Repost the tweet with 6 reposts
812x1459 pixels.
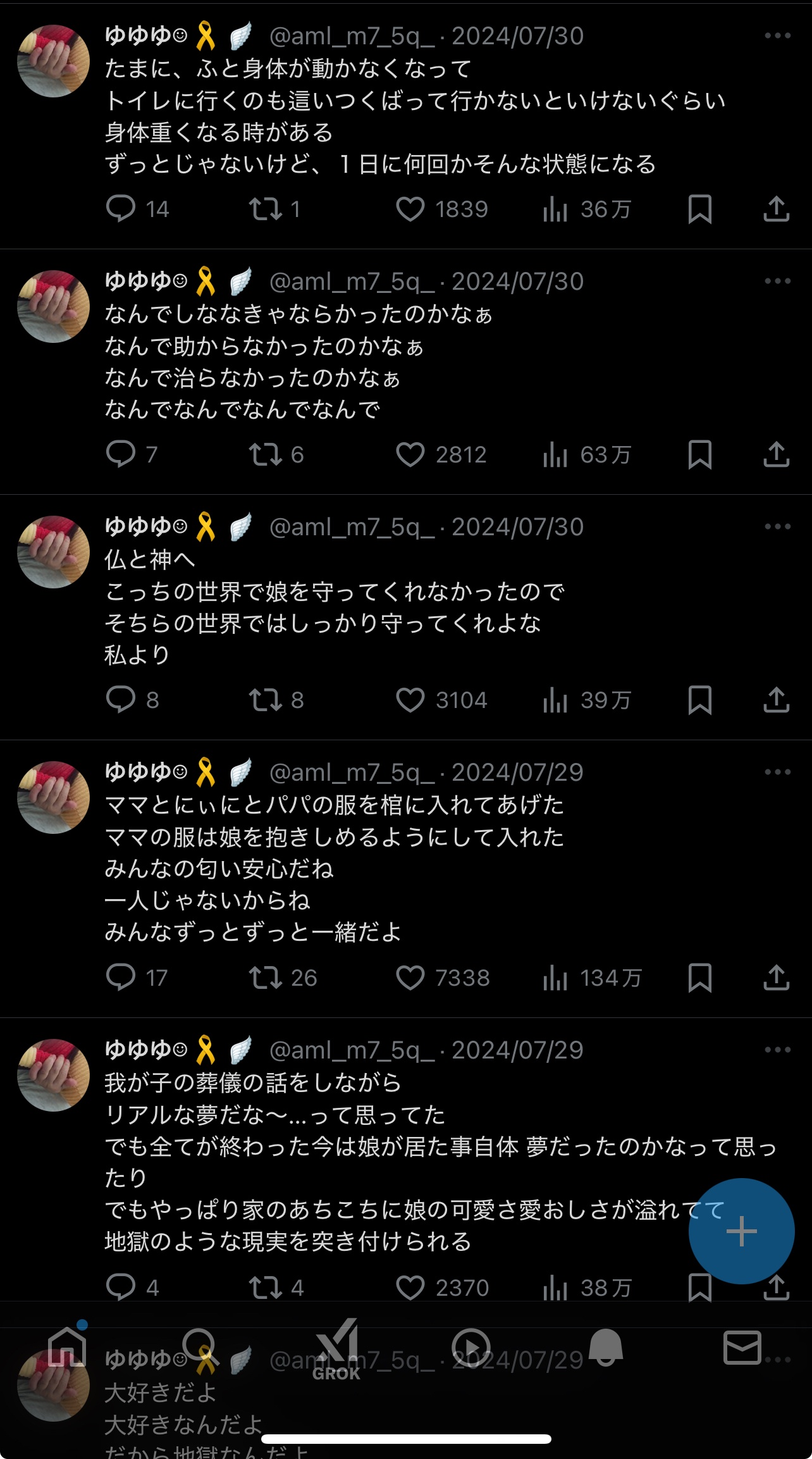(266, 455)
